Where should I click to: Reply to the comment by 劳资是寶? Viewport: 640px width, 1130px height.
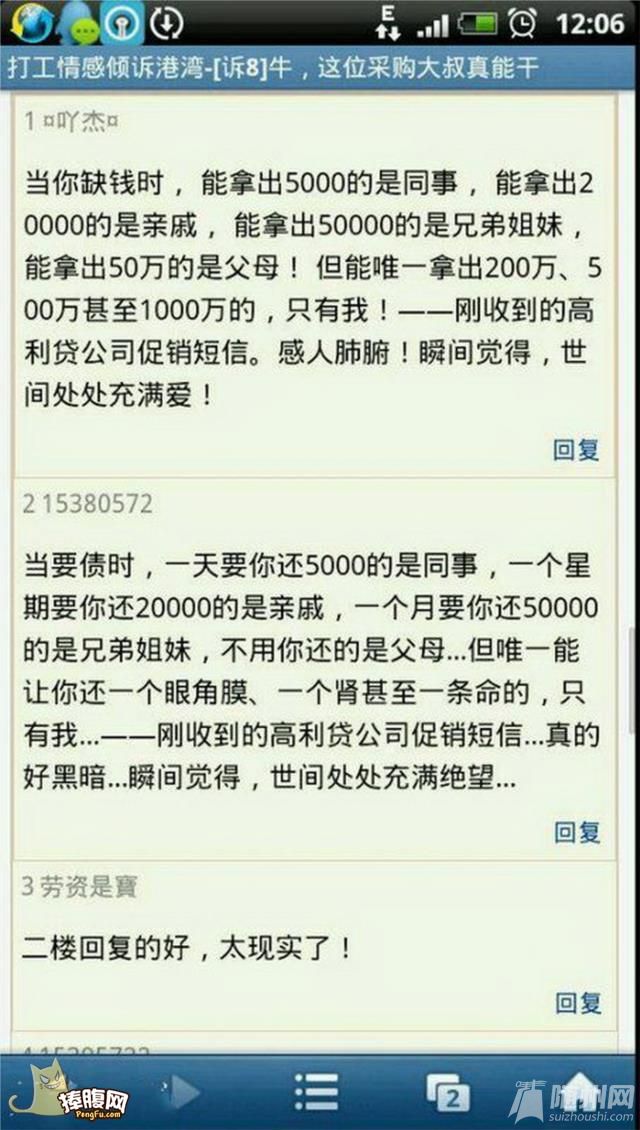pyautogui.click(x=577, y=1002)
